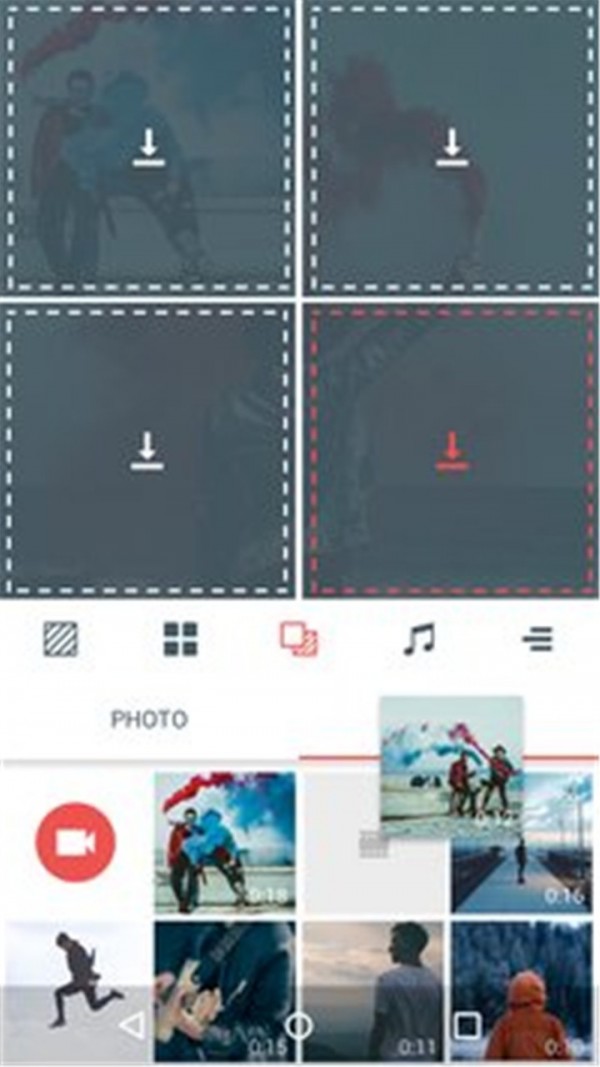Tap the red overlapping squares tool
600x1067 pixels.
tap(299, 638)
